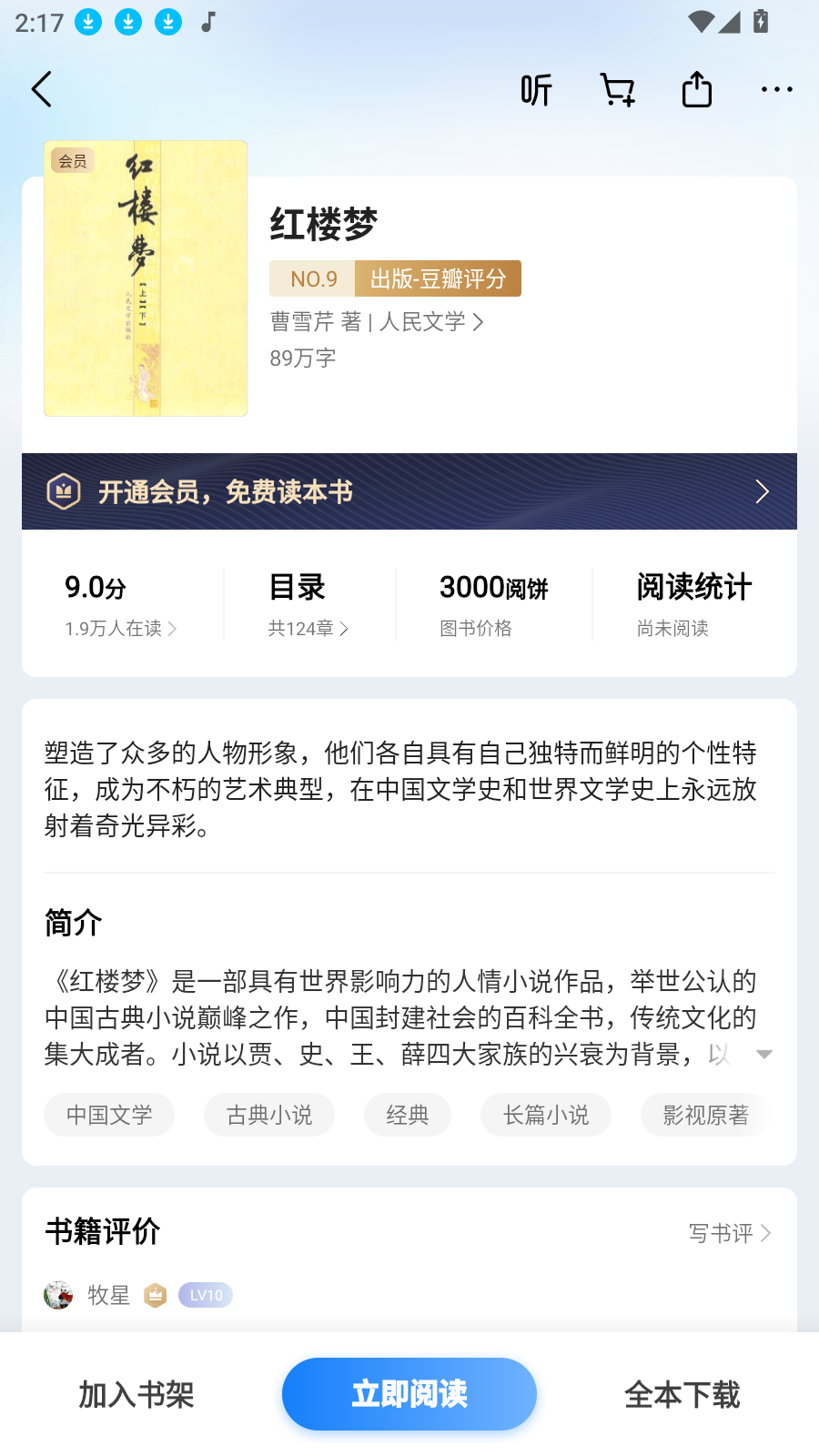Image resolution: width=819 pixels, height=1456 pixels.
Task: Open the more options (...) icon
Action: point(776,88)
